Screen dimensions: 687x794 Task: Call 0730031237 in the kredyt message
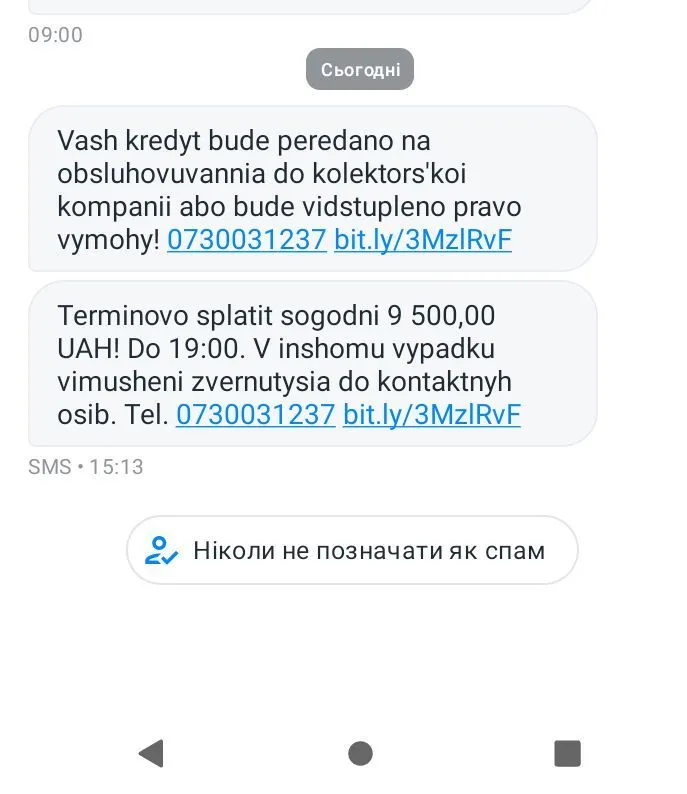tap(247, 241)
